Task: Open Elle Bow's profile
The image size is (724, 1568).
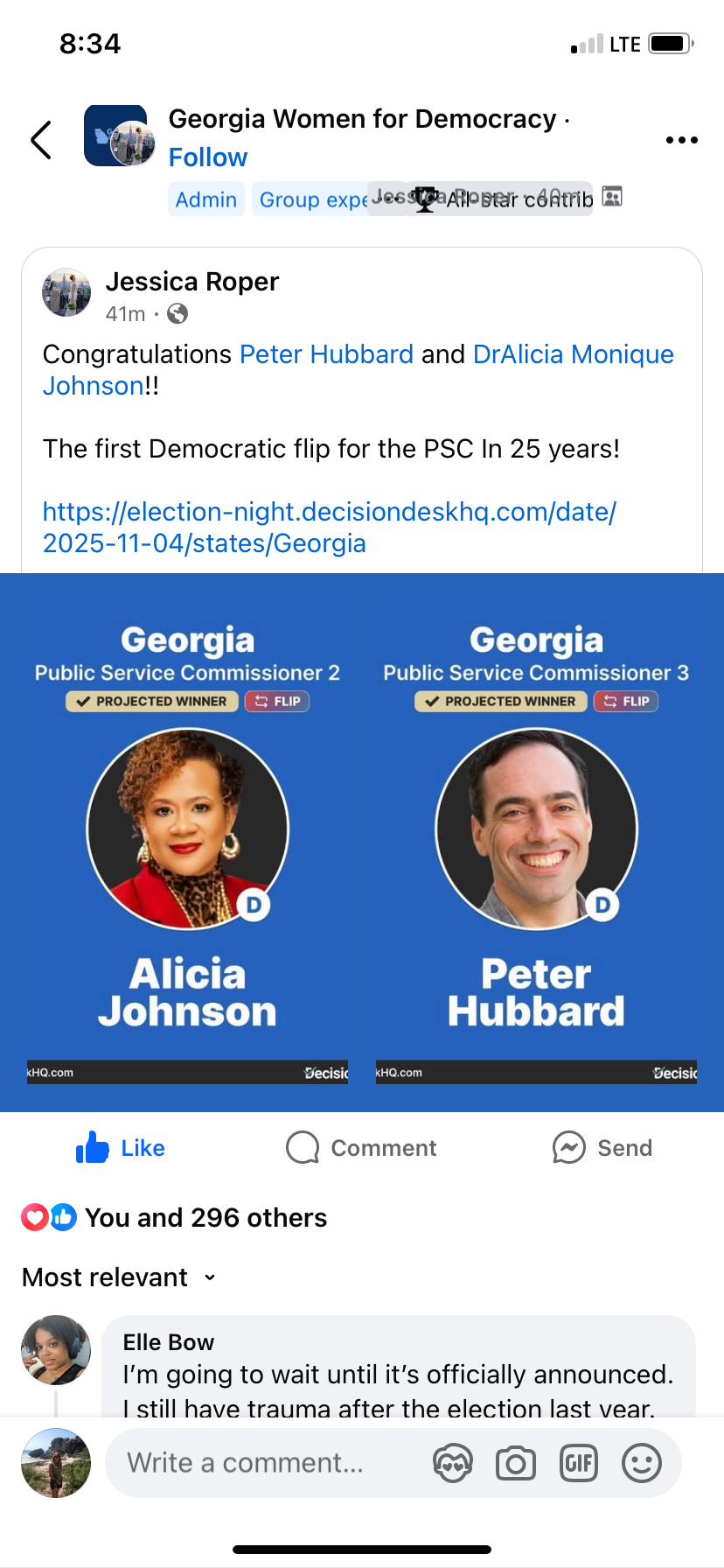Action: pyautogui.click(x=168, y=1342)
